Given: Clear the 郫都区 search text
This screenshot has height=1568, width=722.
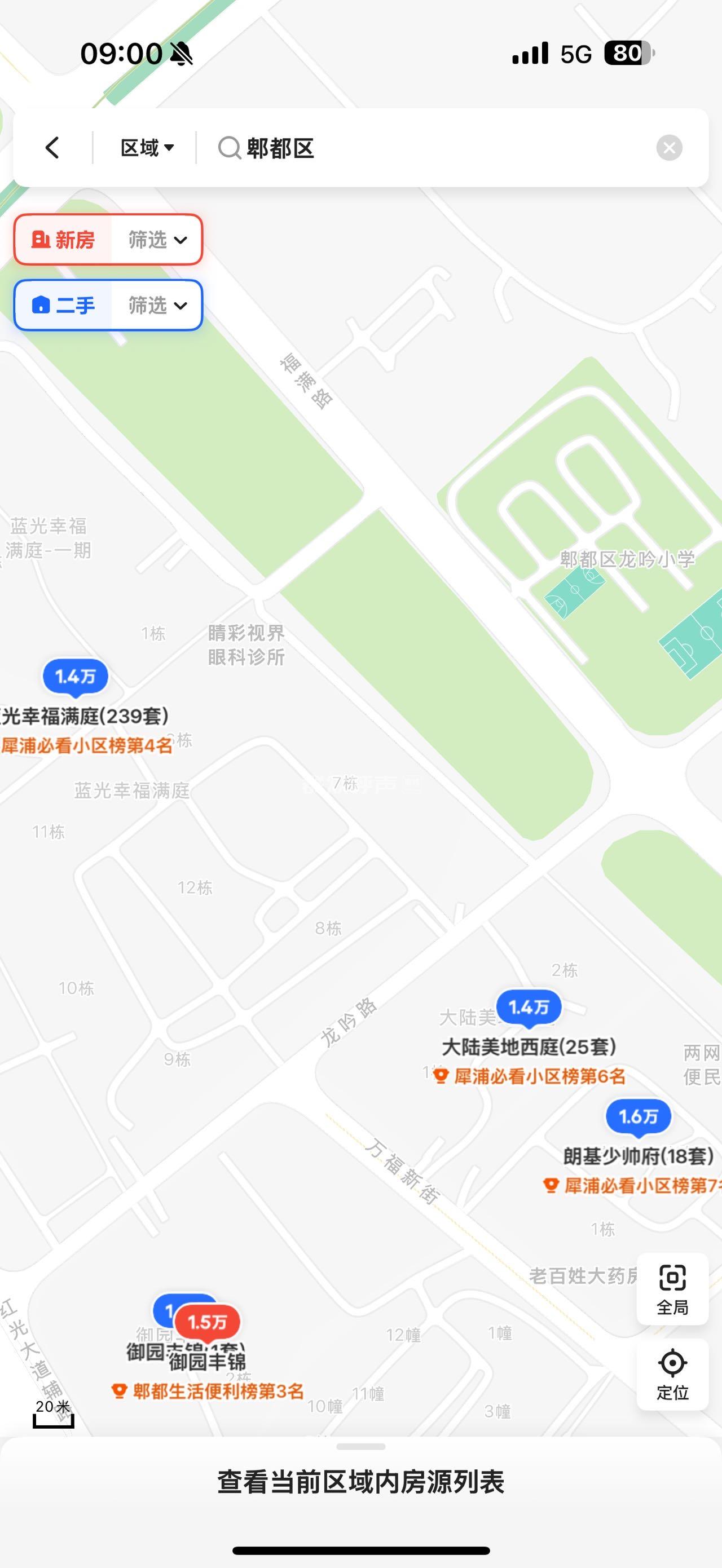Looking at the screenshot, I should click(x=669, y=148).
